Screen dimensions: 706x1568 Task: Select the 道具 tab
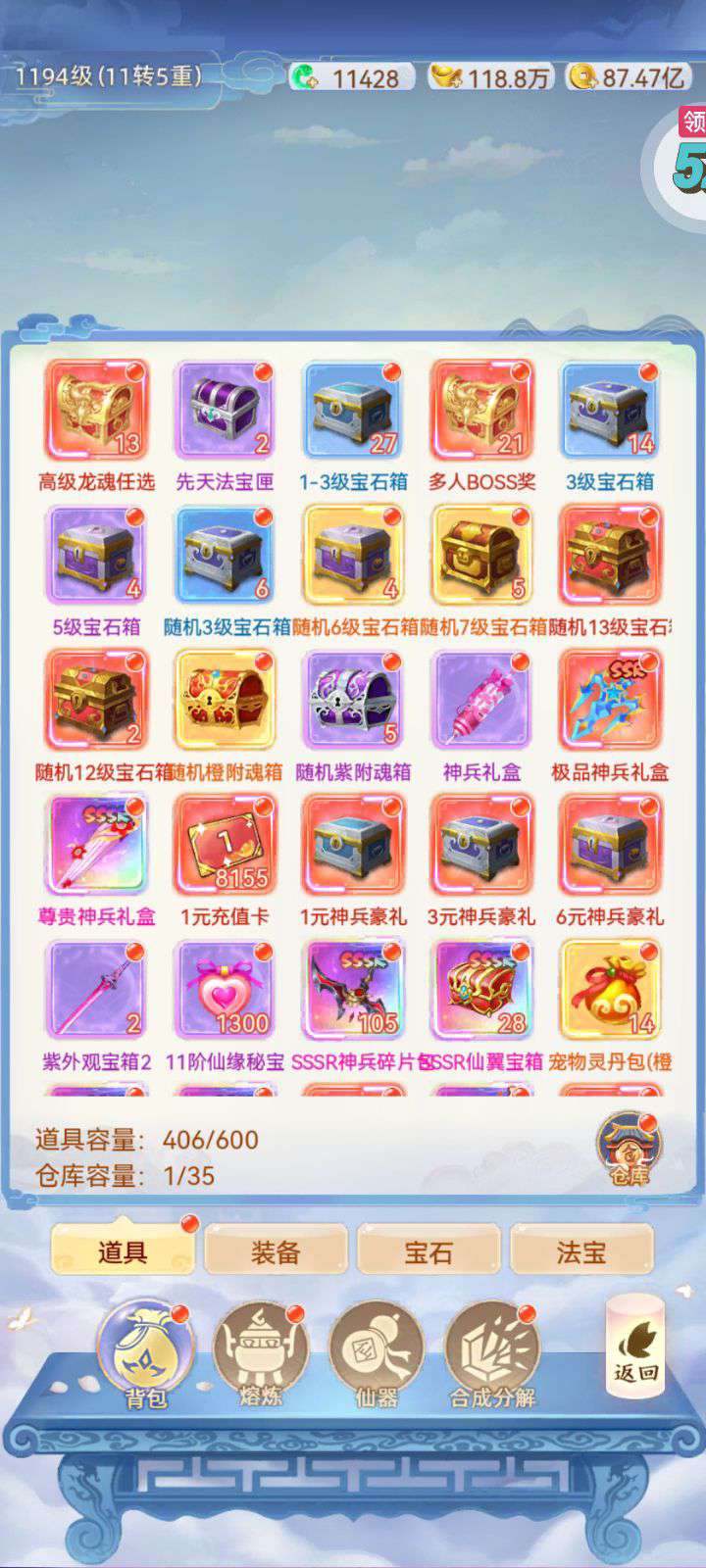click(x=123, y=1251)
